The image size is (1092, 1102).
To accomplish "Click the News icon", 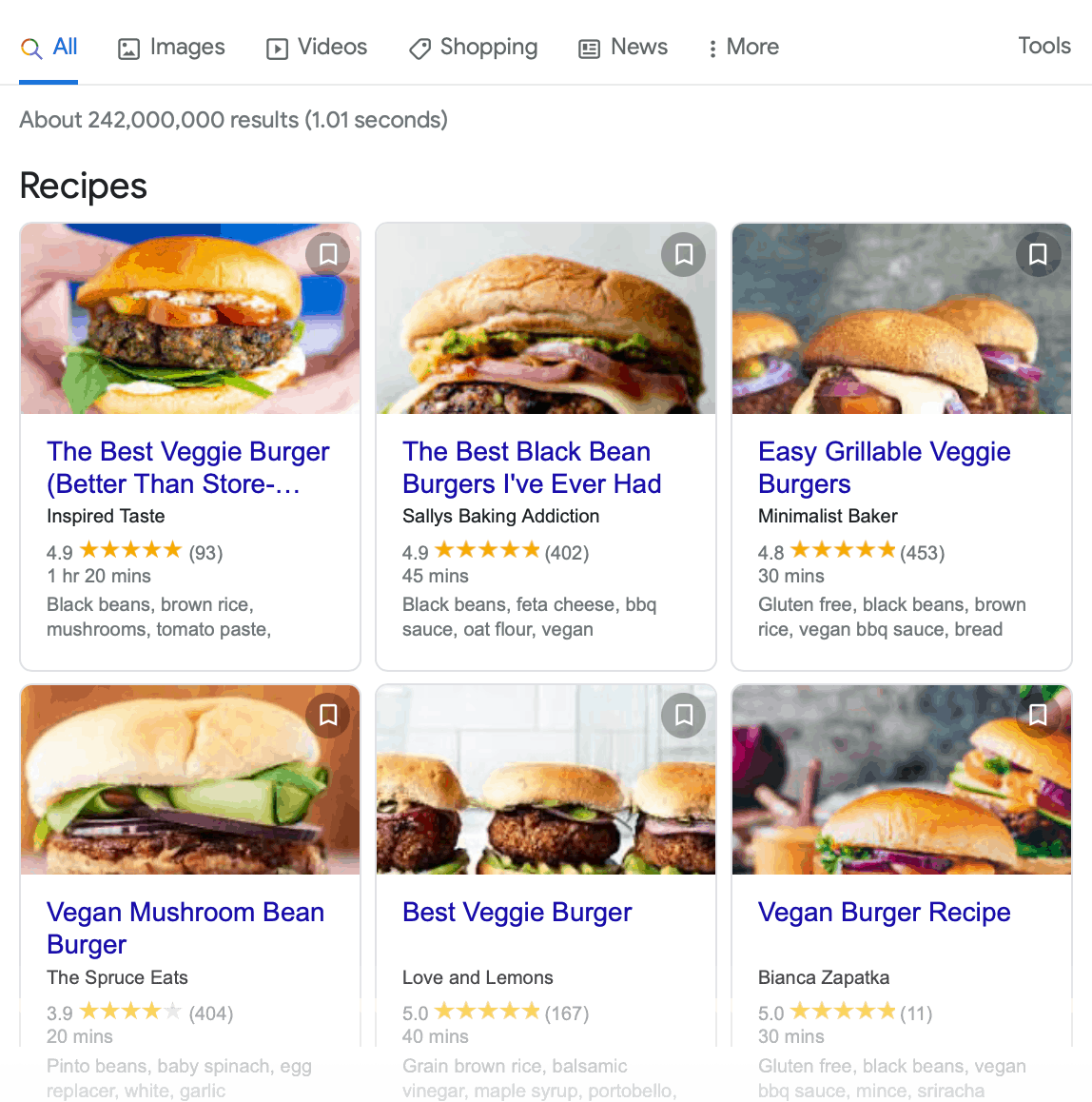I will pos(588,47).
